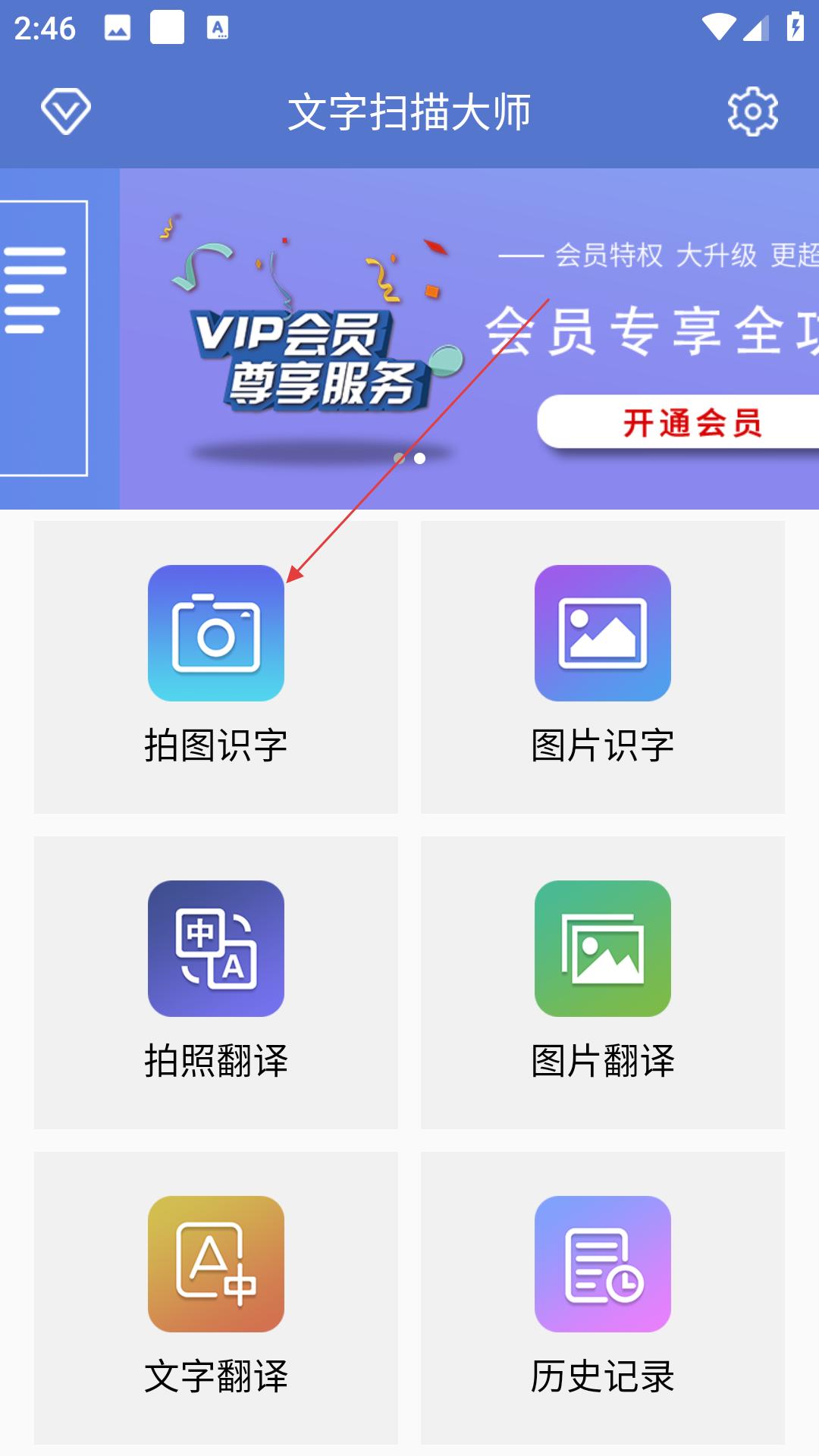Open 拍图识字 camera text recognition
Screen dimensions: 819x1456
(216, 666)
